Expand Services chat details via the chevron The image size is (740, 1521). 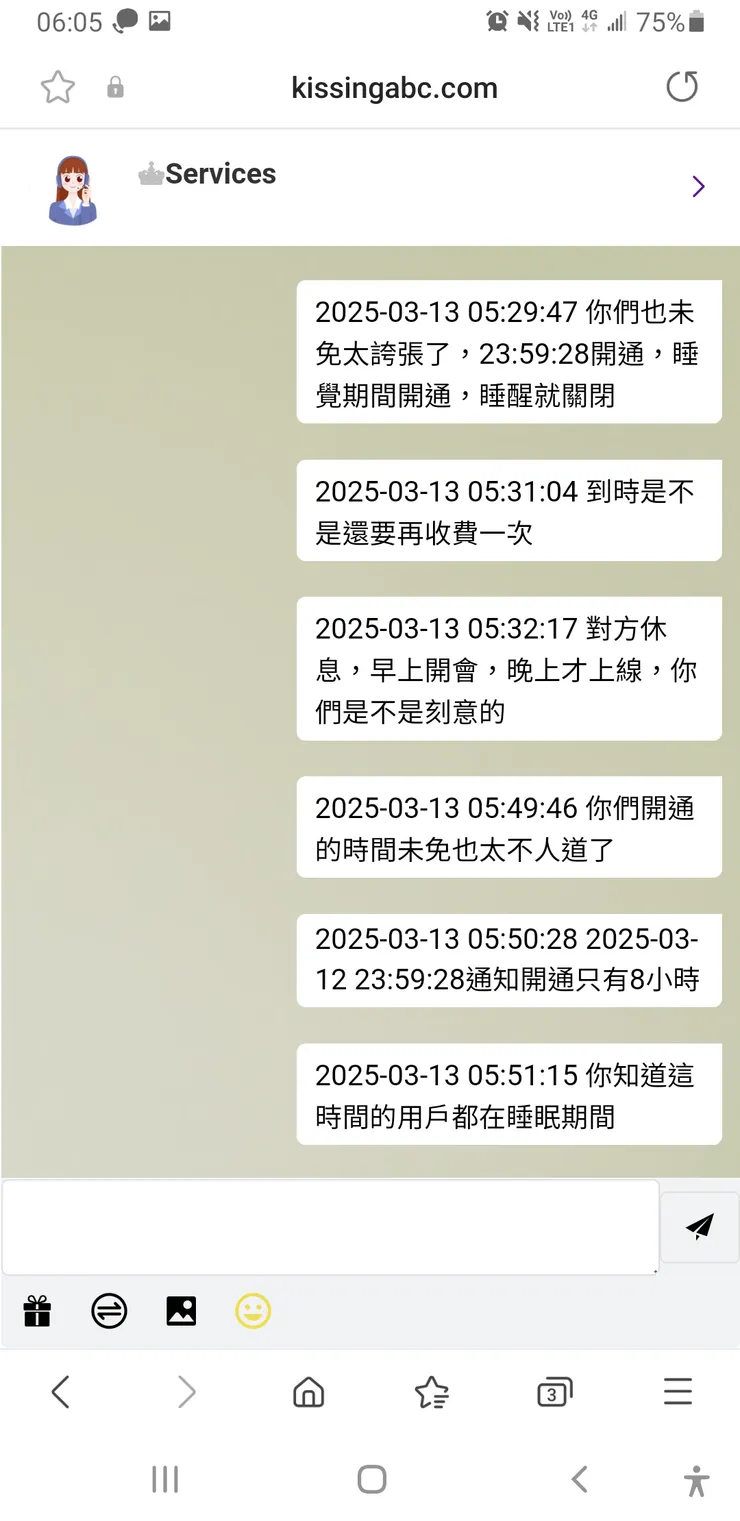point(698,186)
